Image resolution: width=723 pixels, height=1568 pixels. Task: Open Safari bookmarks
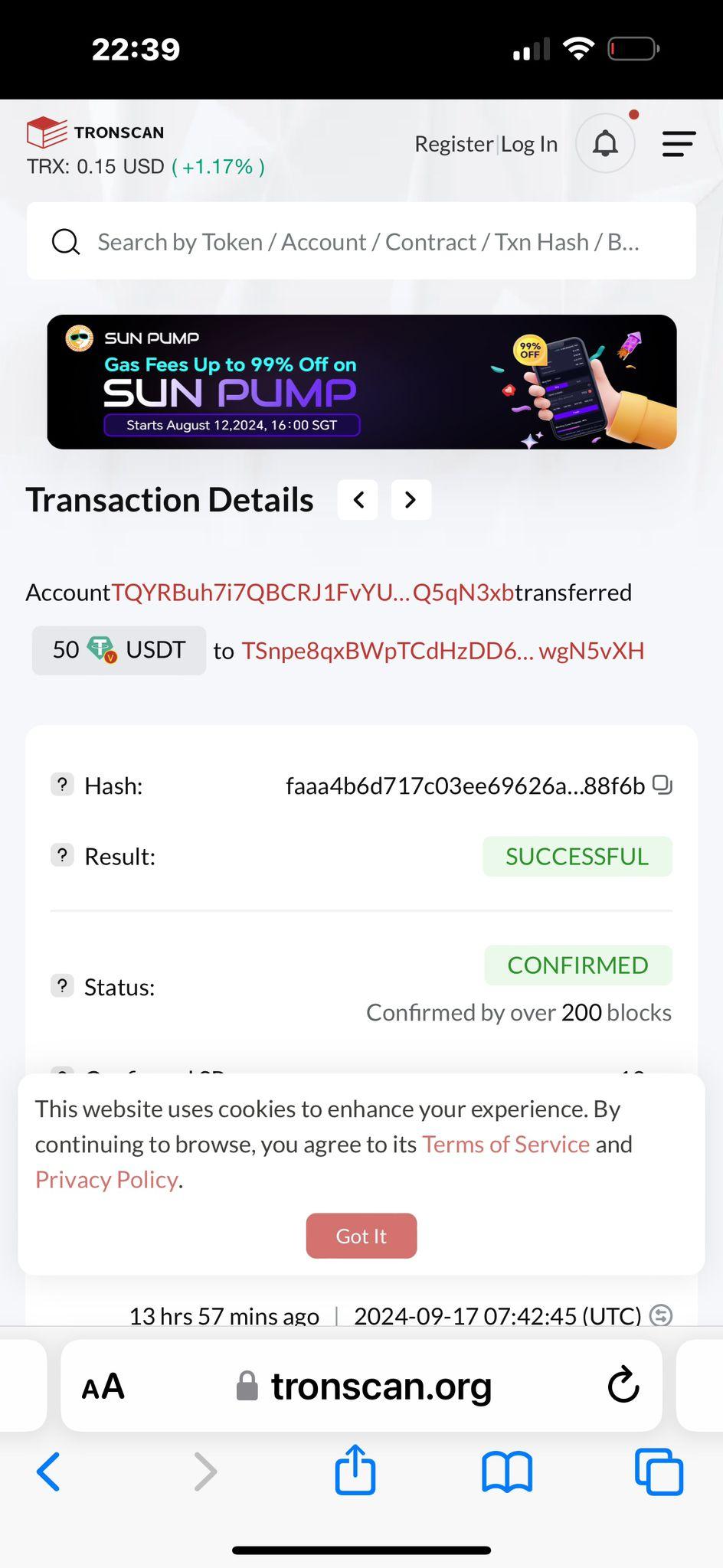[507, 1472]
